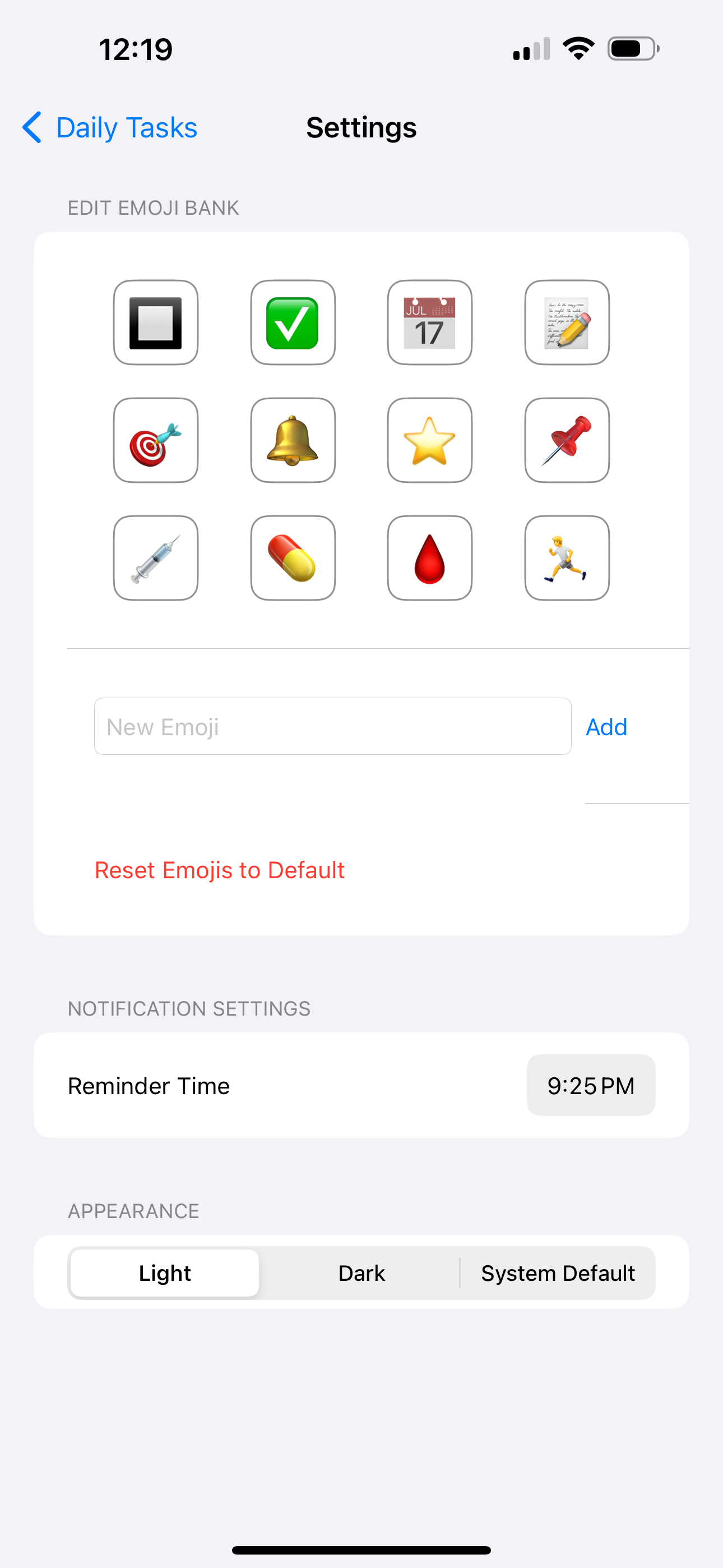
Task: Reset Emojis to Default
Action: tap(220, 870)
